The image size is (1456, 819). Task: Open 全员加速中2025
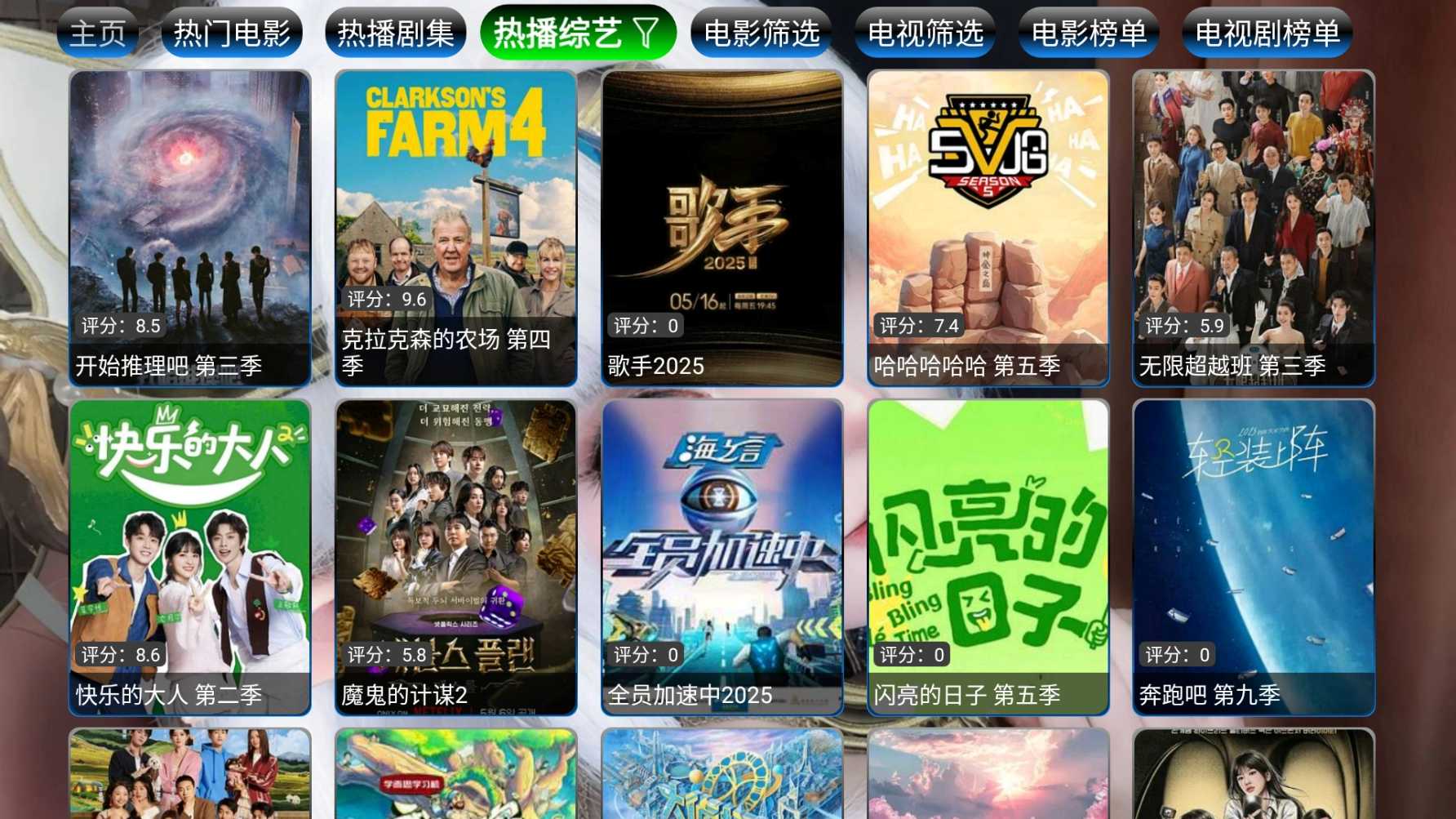point(722,557)
